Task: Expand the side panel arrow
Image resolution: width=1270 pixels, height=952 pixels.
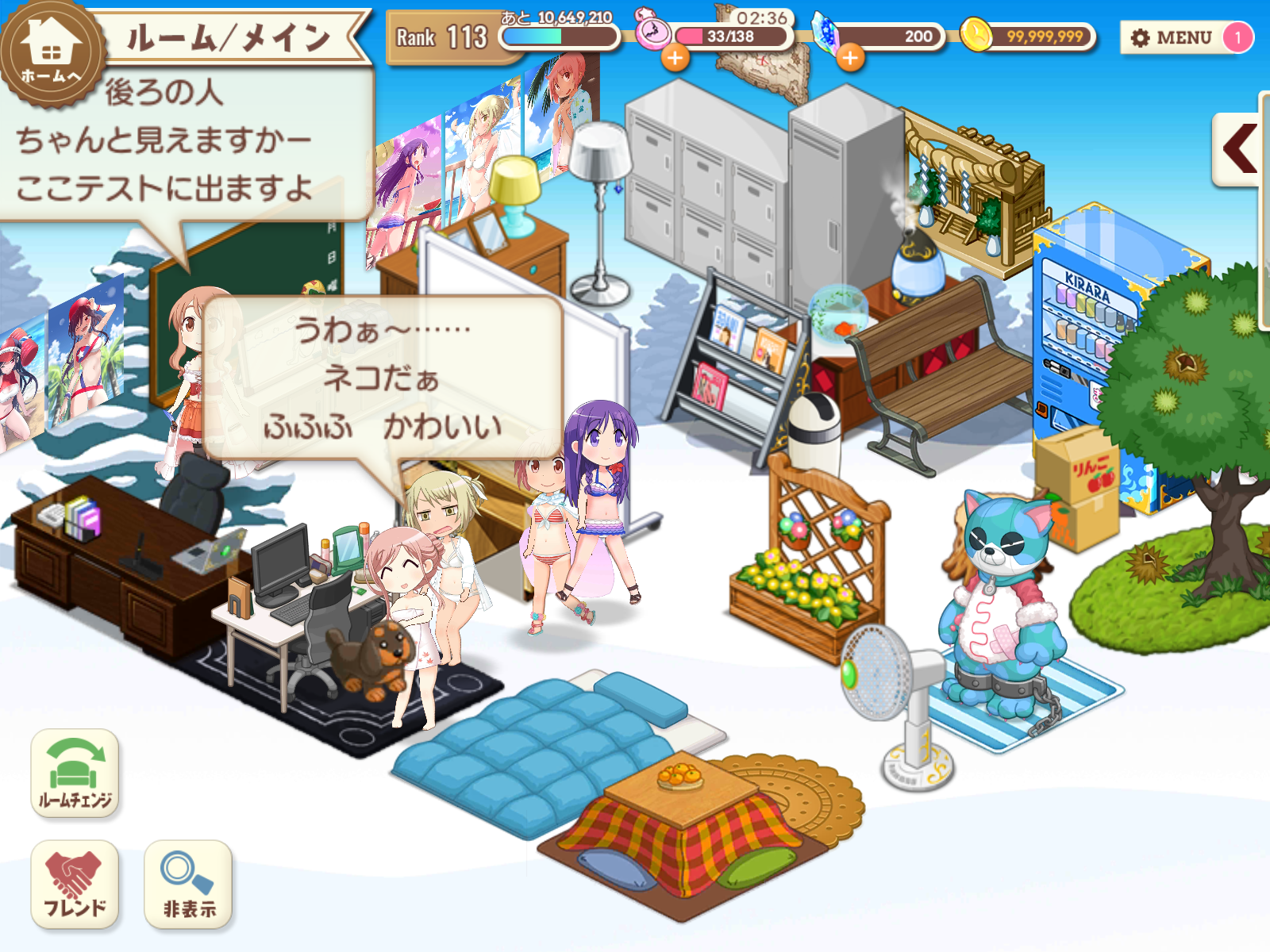Action: click(x=1239, y=149)
